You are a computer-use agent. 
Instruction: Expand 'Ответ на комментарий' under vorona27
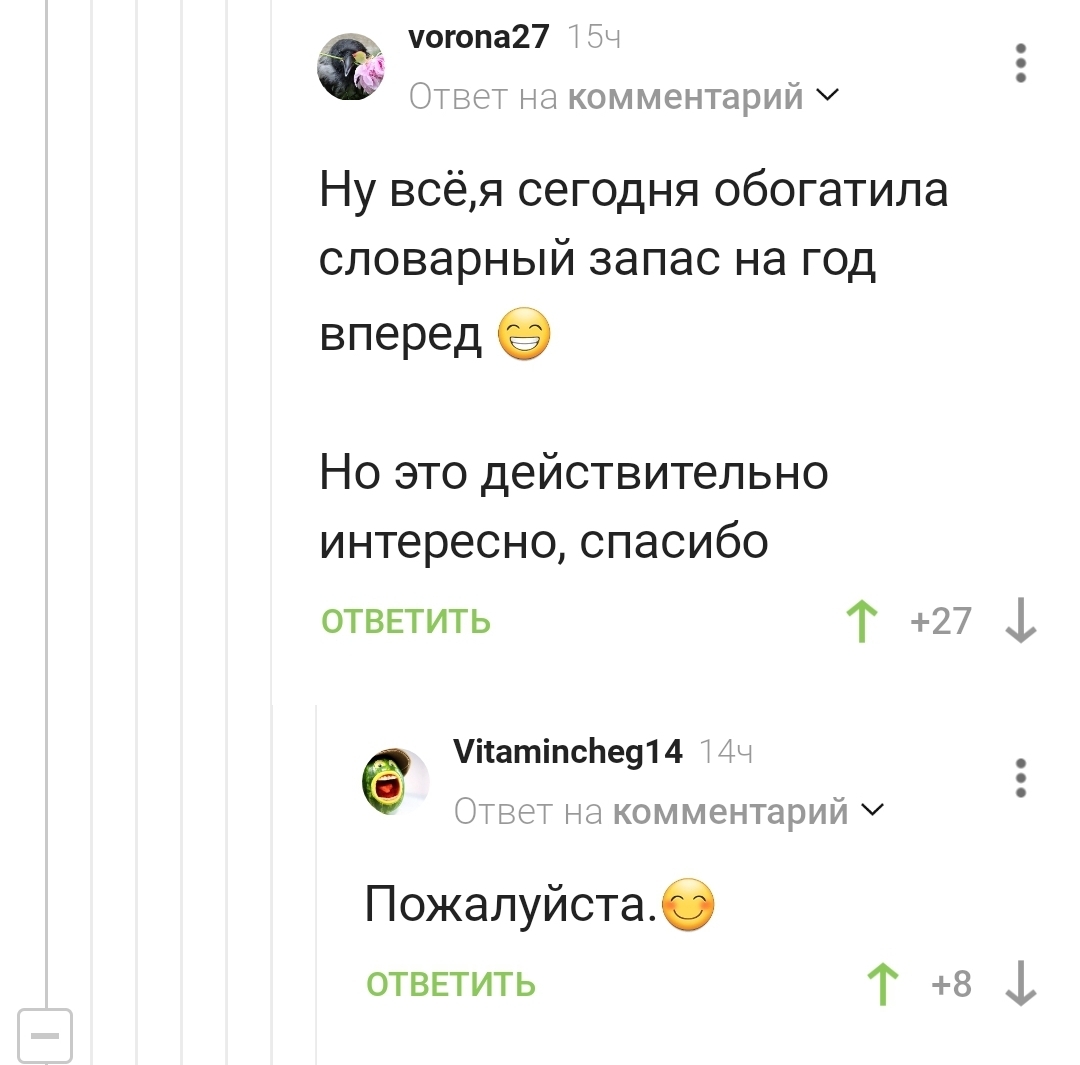click(x=624, y=97)
